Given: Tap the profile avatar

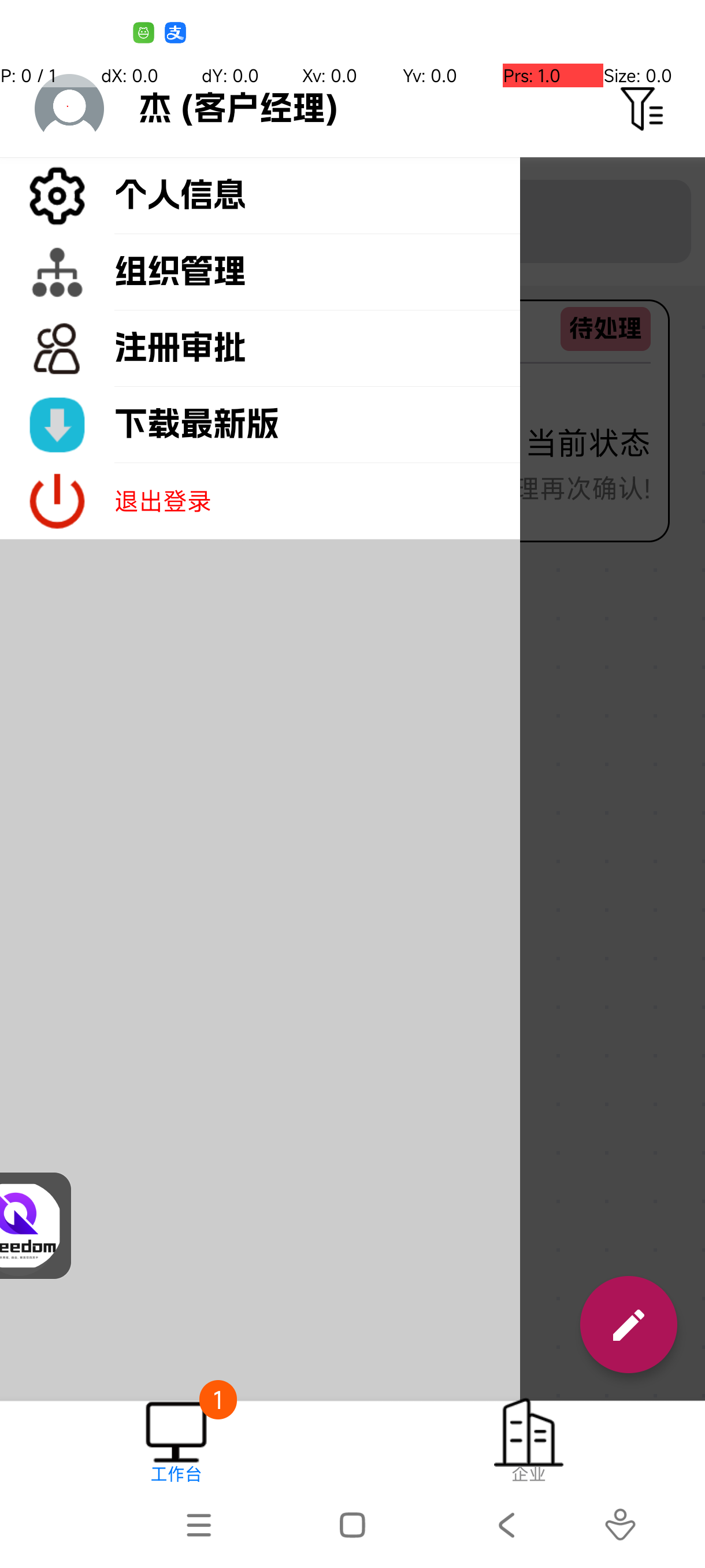Looking at the screenshot, I should coord(69,109).
